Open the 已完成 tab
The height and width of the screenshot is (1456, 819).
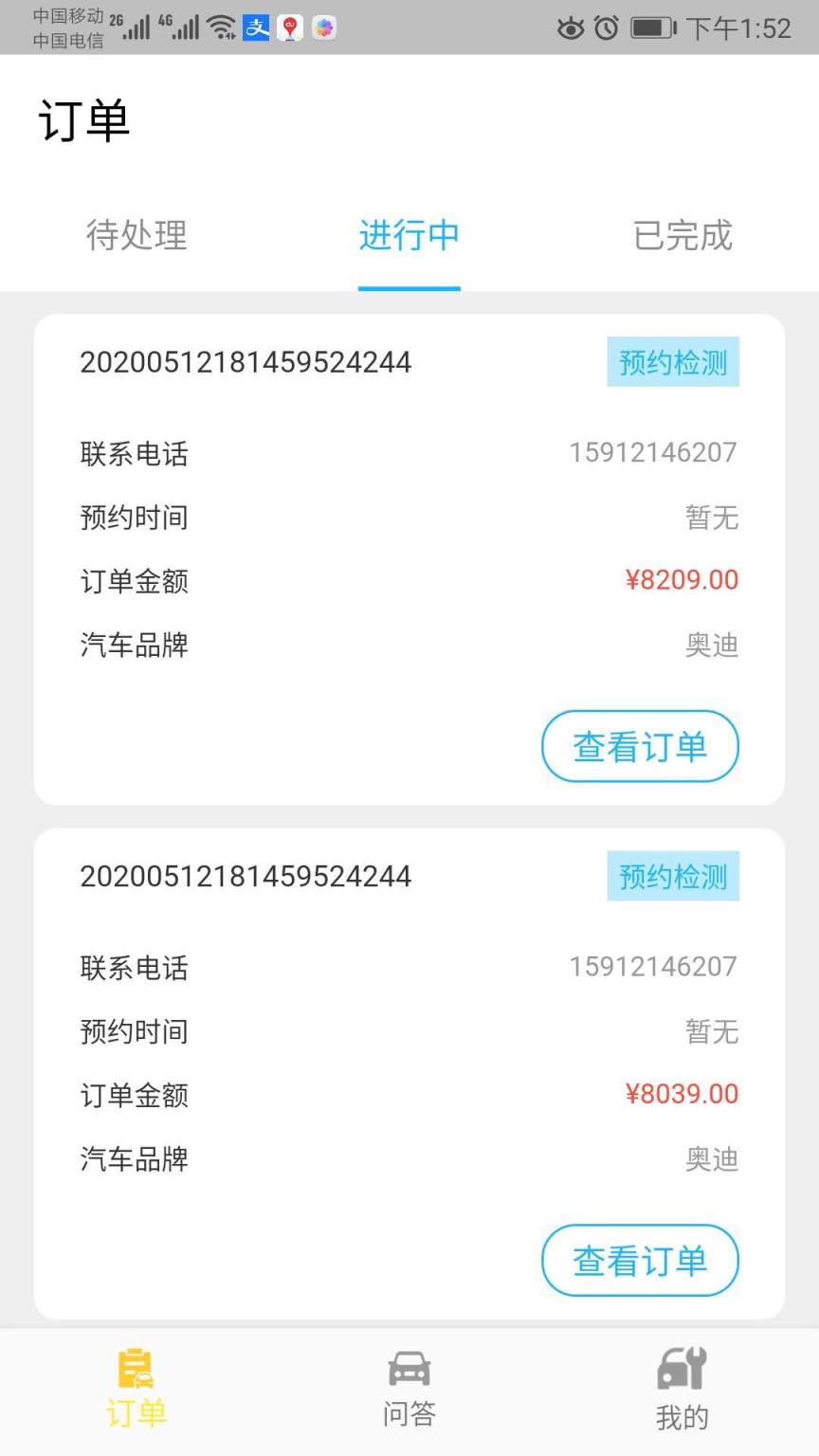(x=682, y=238)
